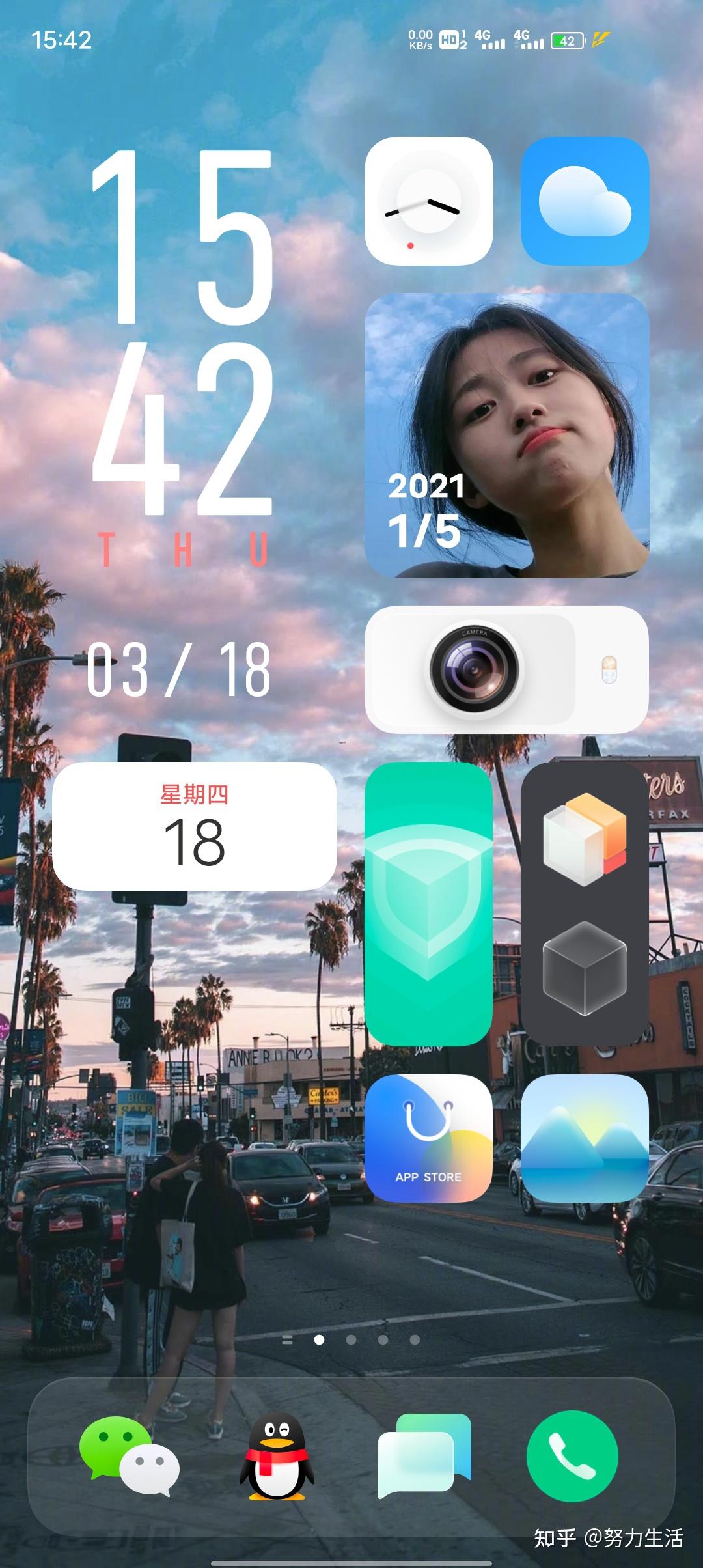
Task: Open the photo widget dated 2021 1/5
Action: (506, 435)
